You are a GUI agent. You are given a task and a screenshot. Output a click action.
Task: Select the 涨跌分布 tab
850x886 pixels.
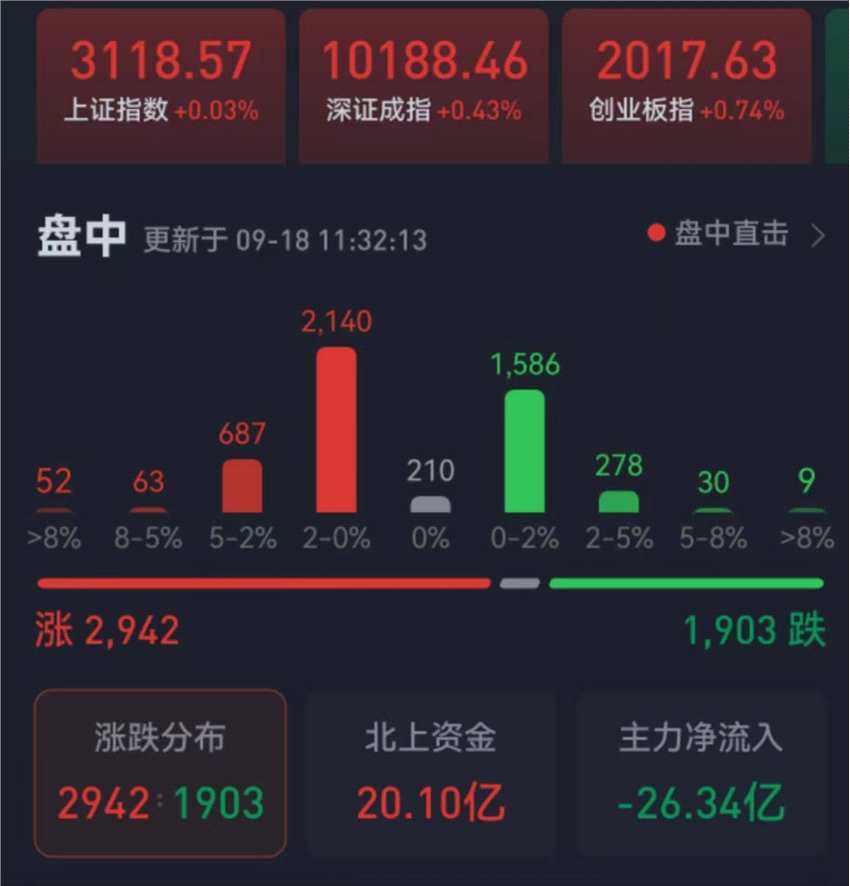(x=160, y=772)
